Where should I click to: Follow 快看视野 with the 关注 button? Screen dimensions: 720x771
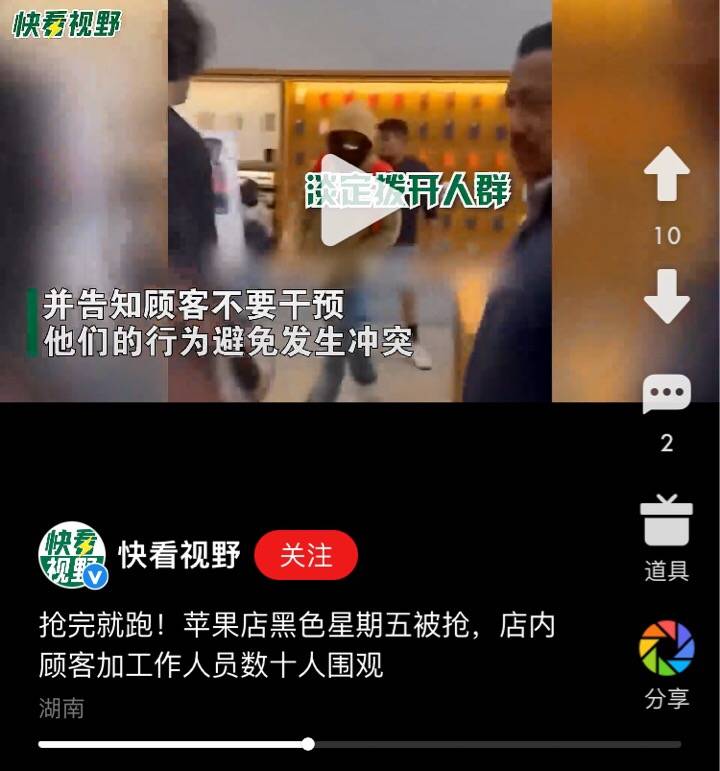[305, 555]
